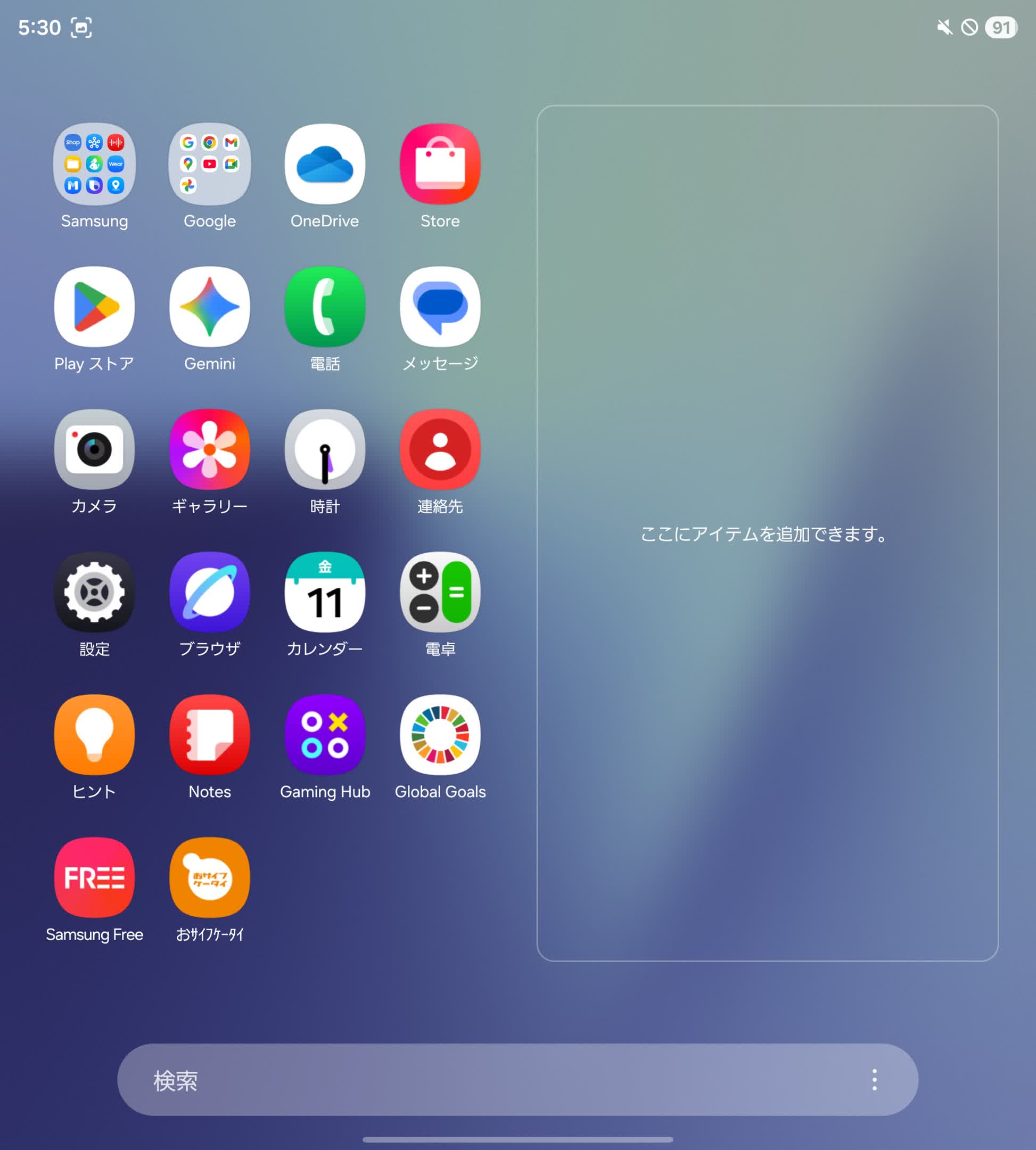This screenshot has width=1036, height=1150.
Task: Open the Google apps folder
Action: [x=209, y=164]
